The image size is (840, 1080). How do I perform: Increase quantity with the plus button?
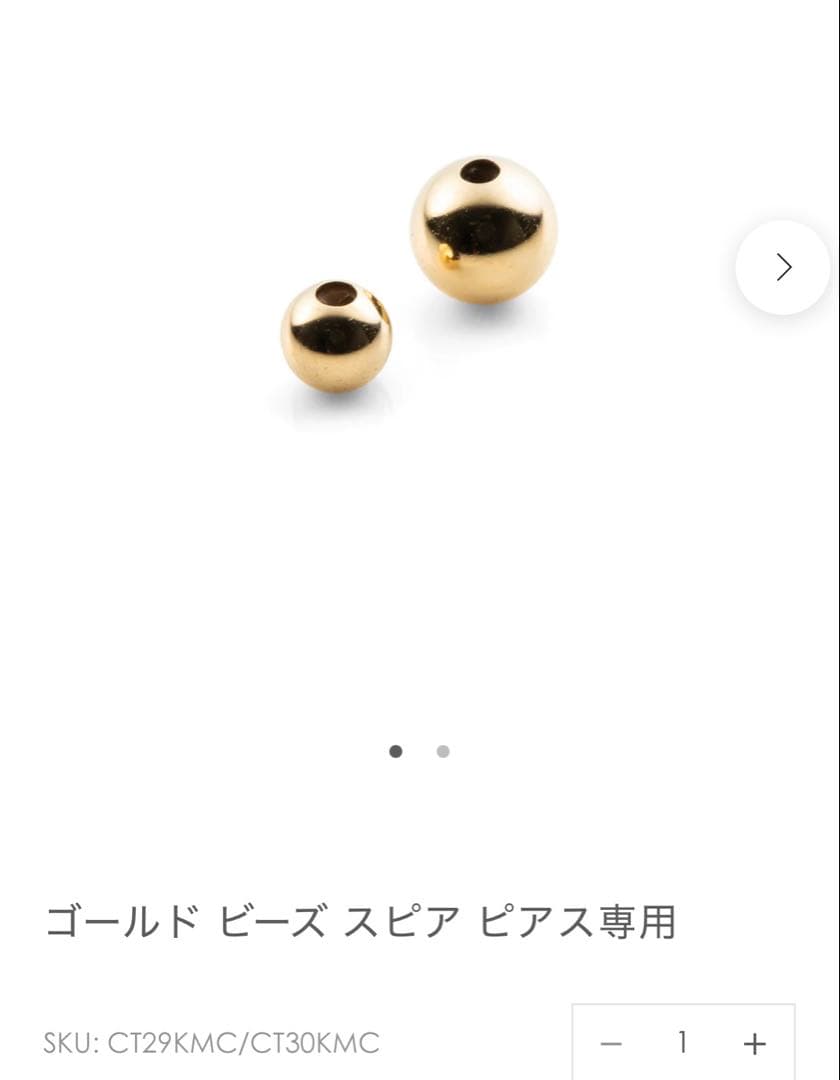click(x=755, y=1044)
